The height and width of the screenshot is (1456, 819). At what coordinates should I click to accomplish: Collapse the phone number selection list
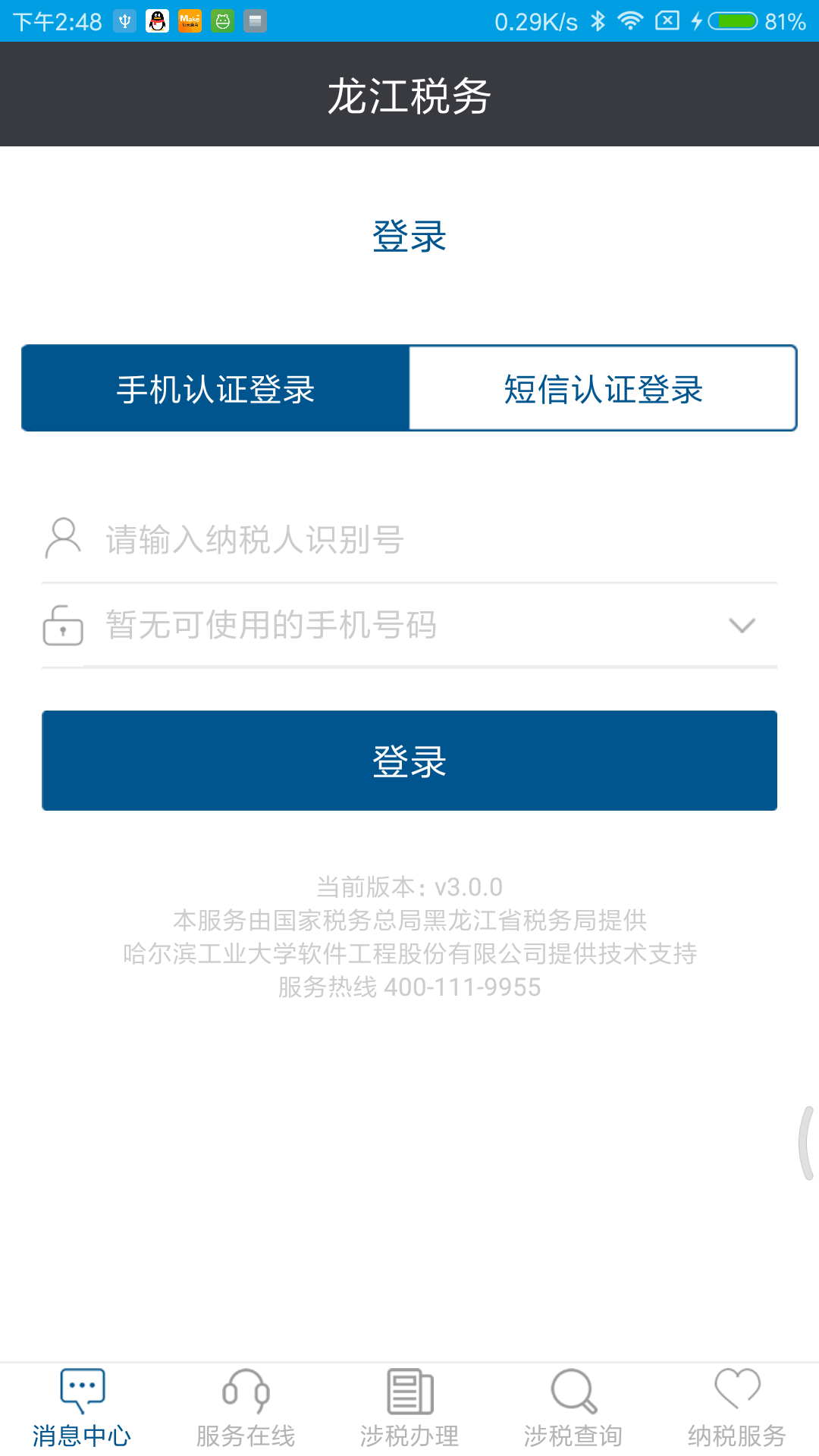(x=741, y=625)
